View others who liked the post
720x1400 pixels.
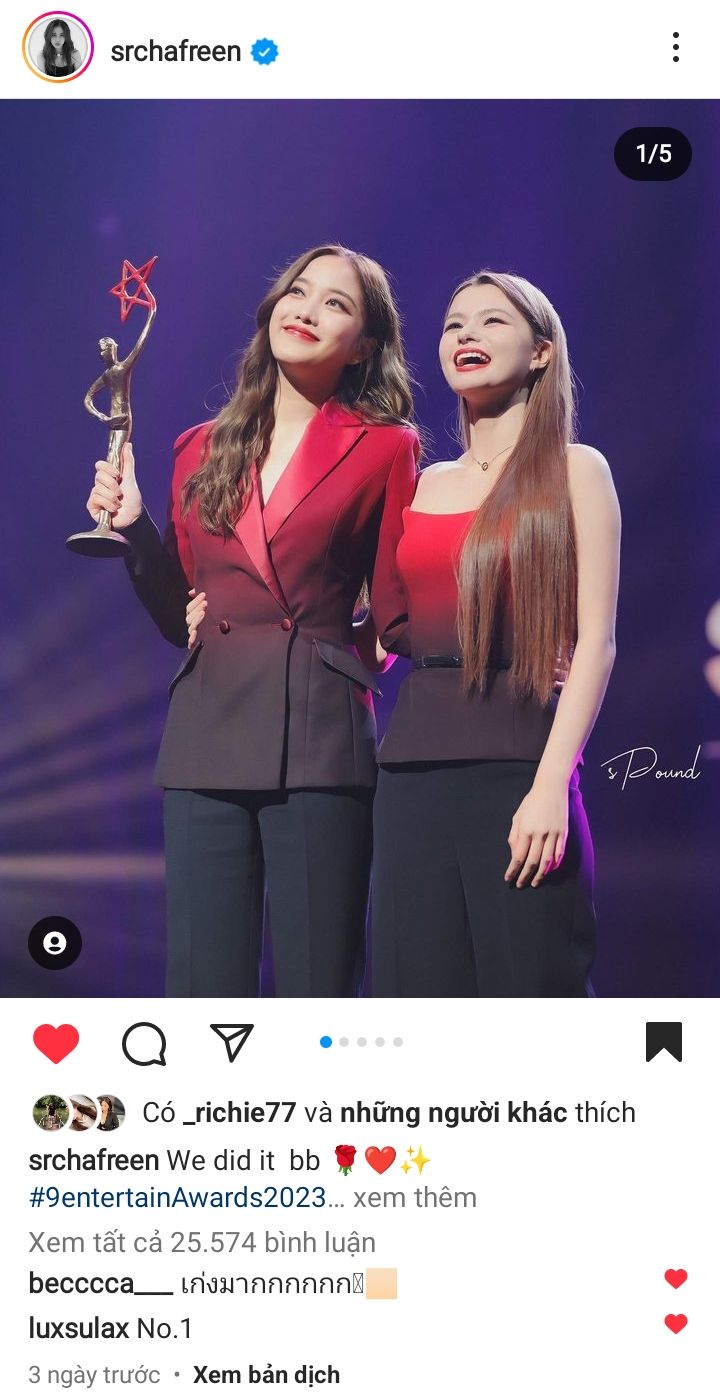(453, 1112)
